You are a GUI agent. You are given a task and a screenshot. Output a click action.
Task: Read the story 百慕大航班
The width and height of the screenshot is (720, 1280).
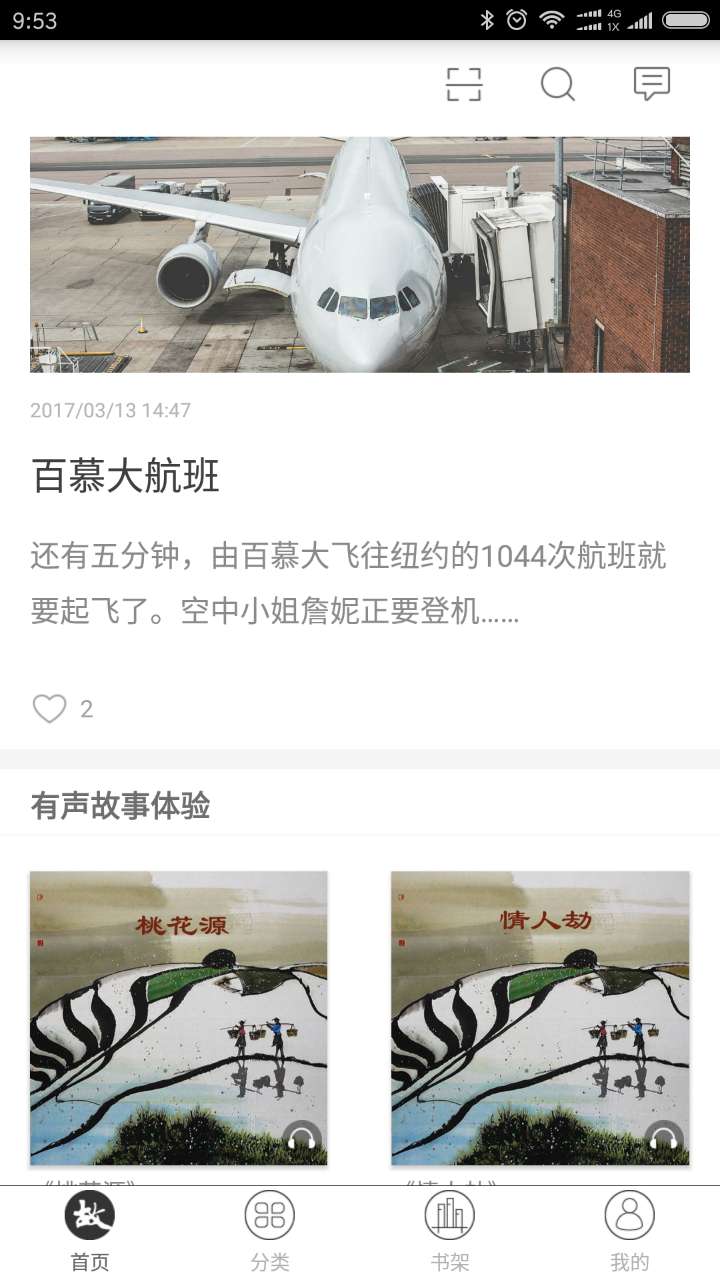coord(126,476)
